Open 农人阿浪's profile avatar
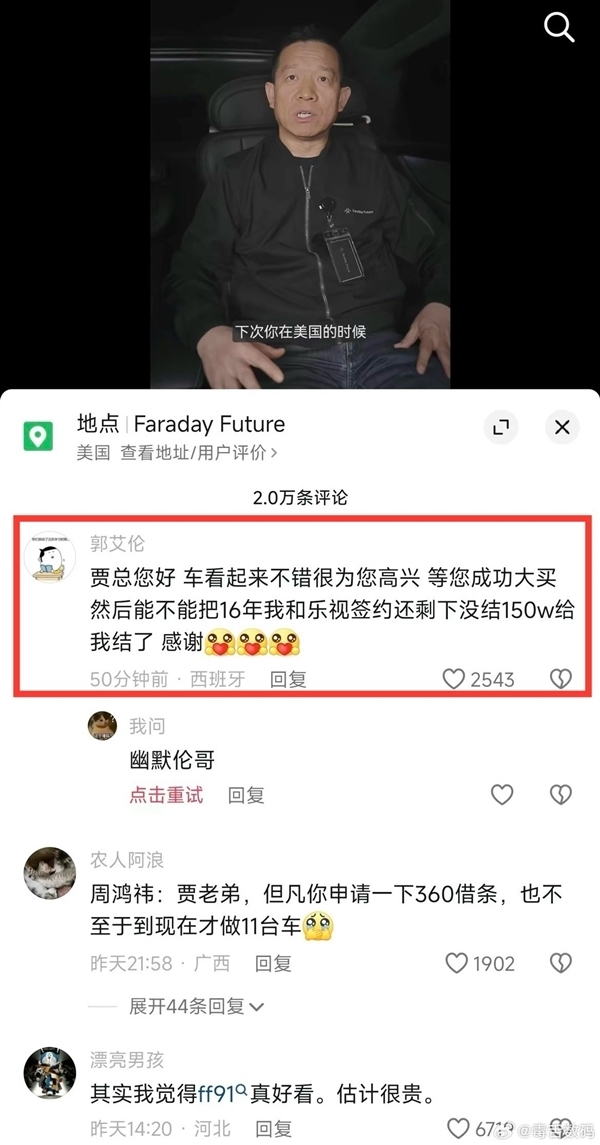The width and height of the screenshot is (600, 1145). pyautogui.click(x=50, y=874)
